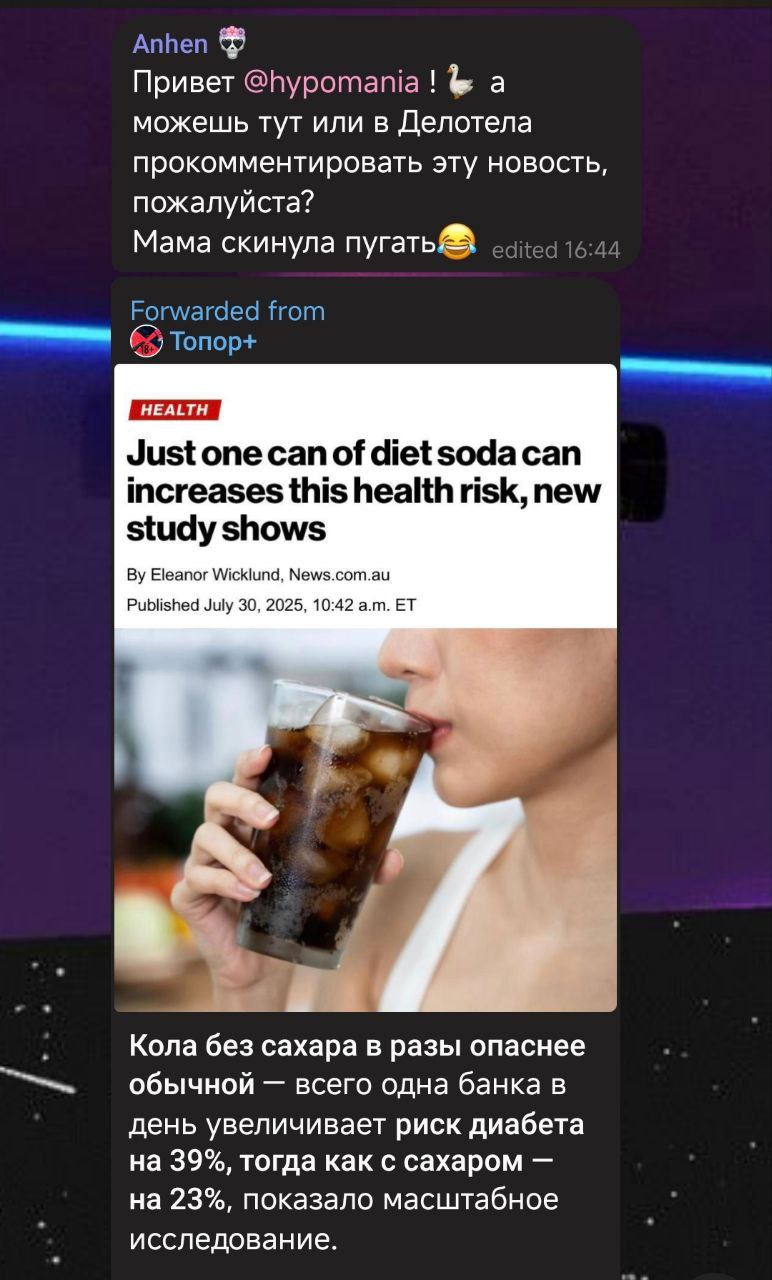Open Anhen's profile from sender name

coord(170,44)
